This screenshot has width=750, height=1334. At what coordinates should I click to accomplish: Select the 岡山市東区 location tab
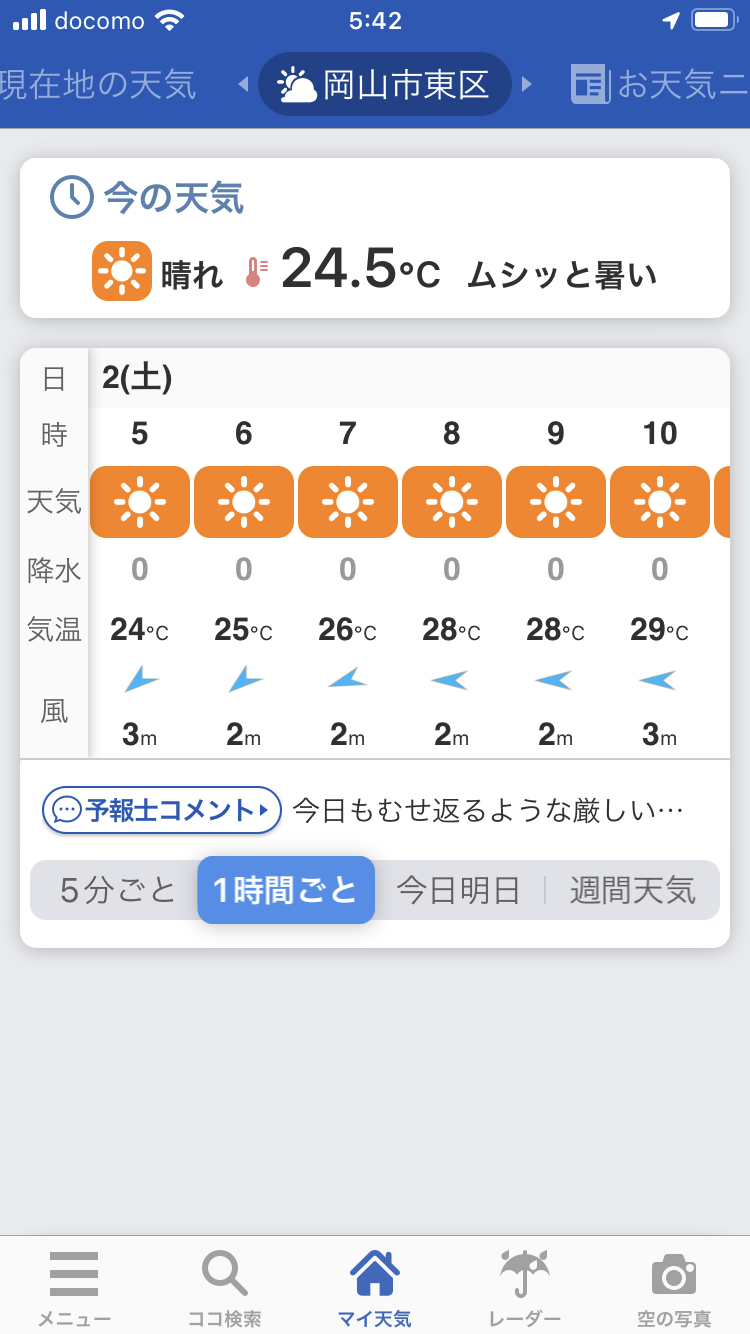(385, 84)
